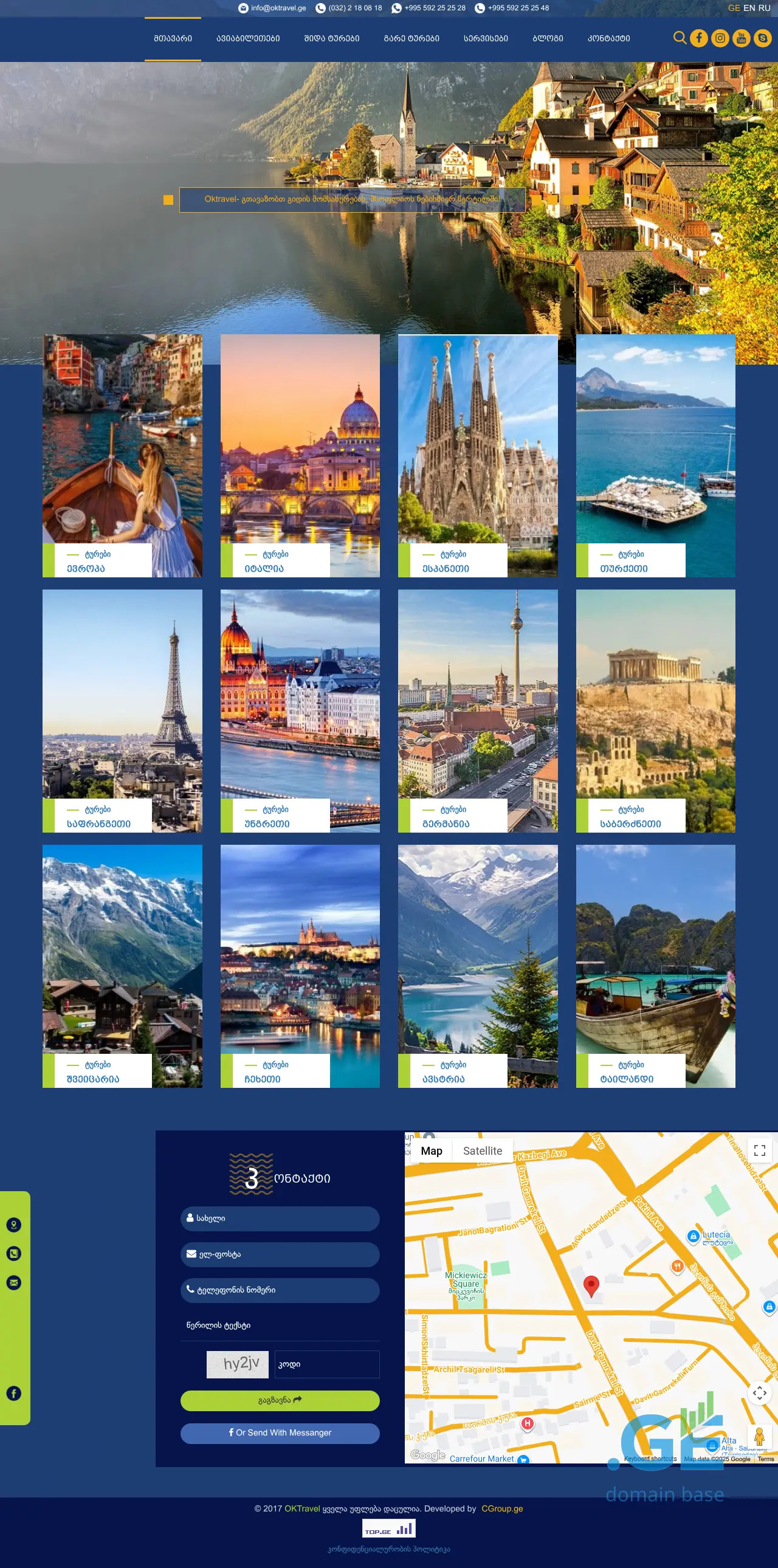
Task: View tours for ტაილანდი
Action: pyautogui.click(x=655, y=965)
